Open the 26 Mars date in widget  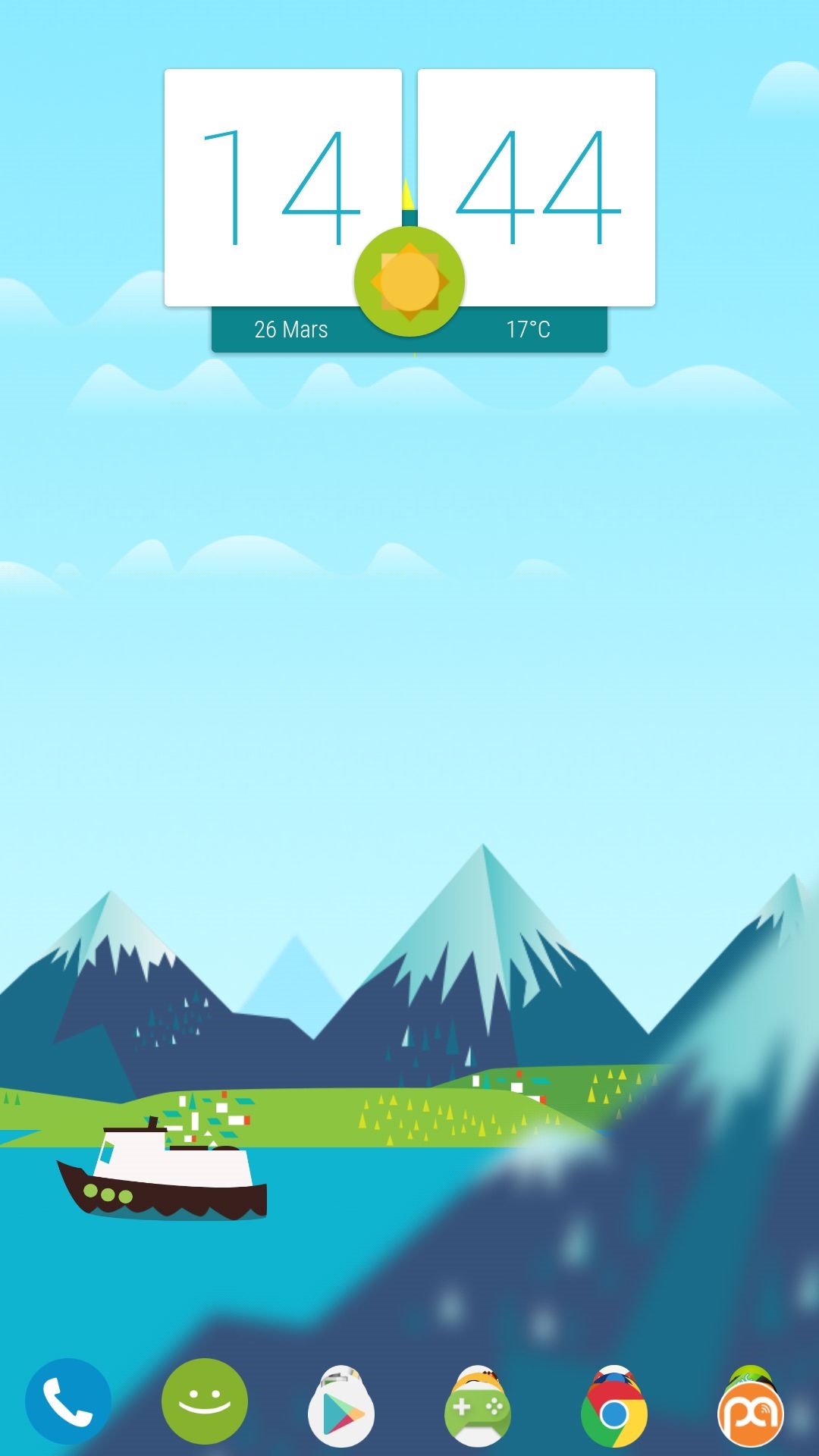click(x=291, y=330)
